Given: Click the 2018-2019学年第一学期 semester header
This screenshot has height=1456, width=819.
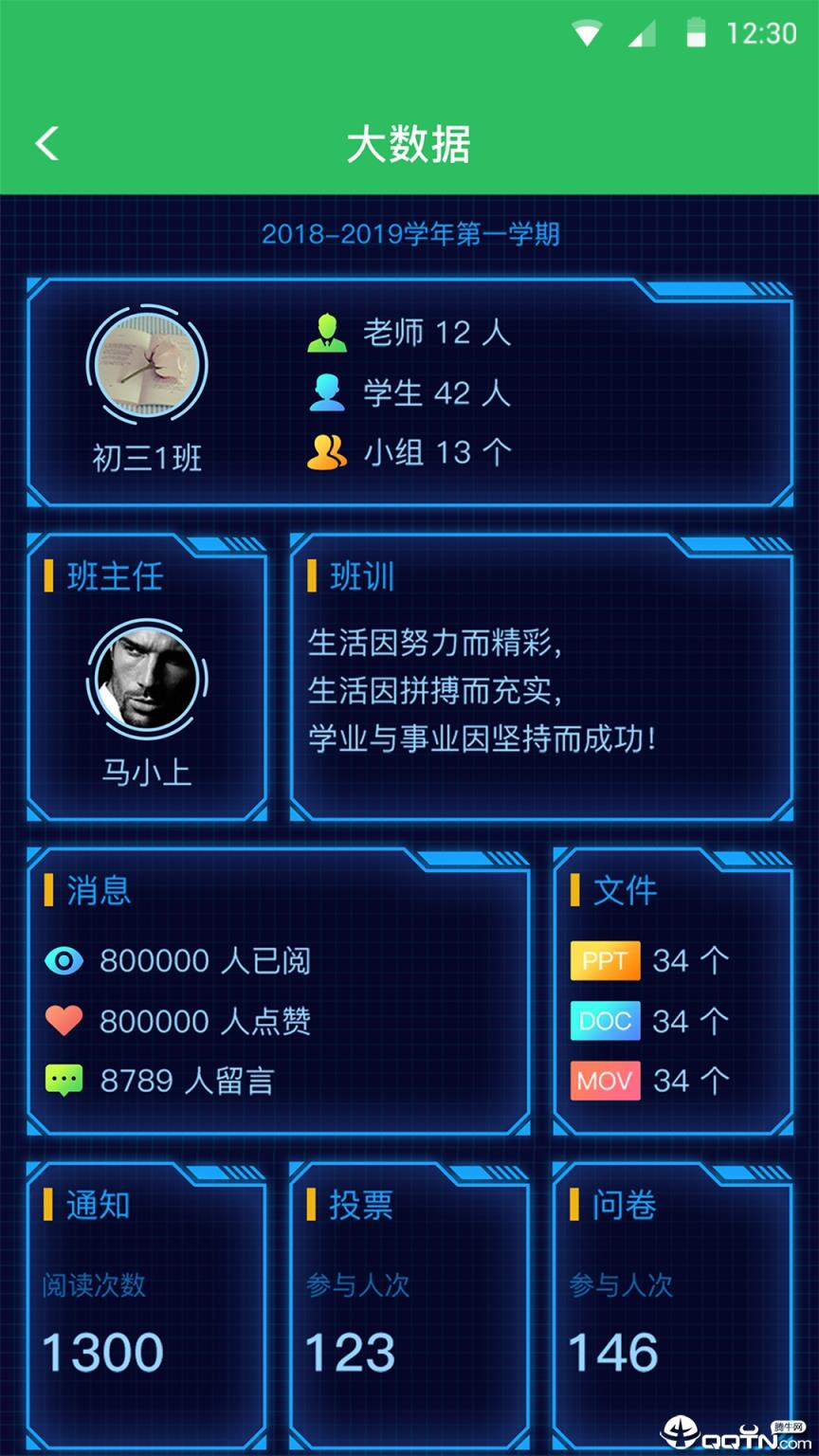Looking at the screenshot, I should [x=409, y=232].
